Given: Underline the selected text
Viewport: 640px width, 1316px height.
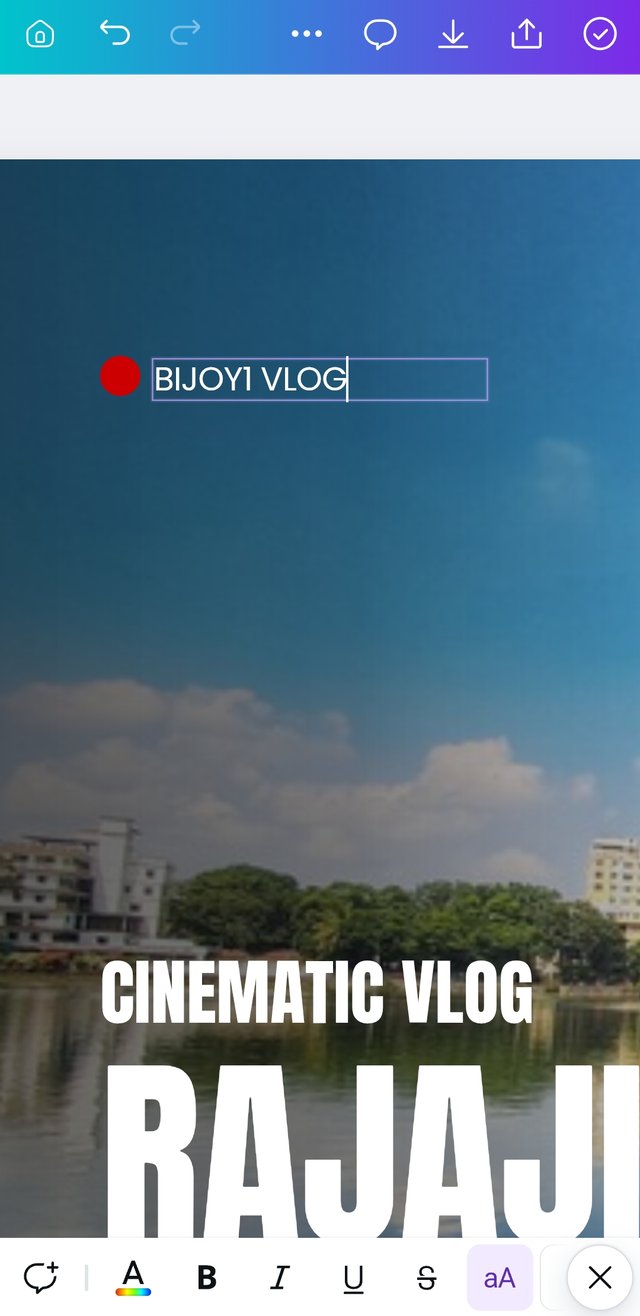Looking at the screenshot, I should (x=353, y=1277).
